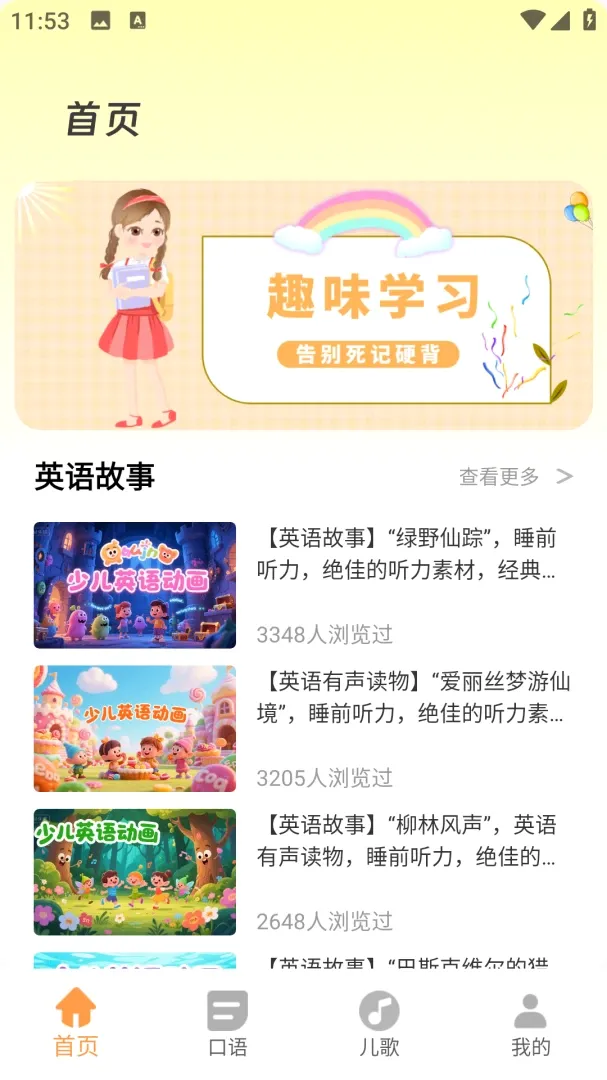607x1080 pixels.
Task: Switch to the 口语 tab
Action: (x=227, y=1024)
